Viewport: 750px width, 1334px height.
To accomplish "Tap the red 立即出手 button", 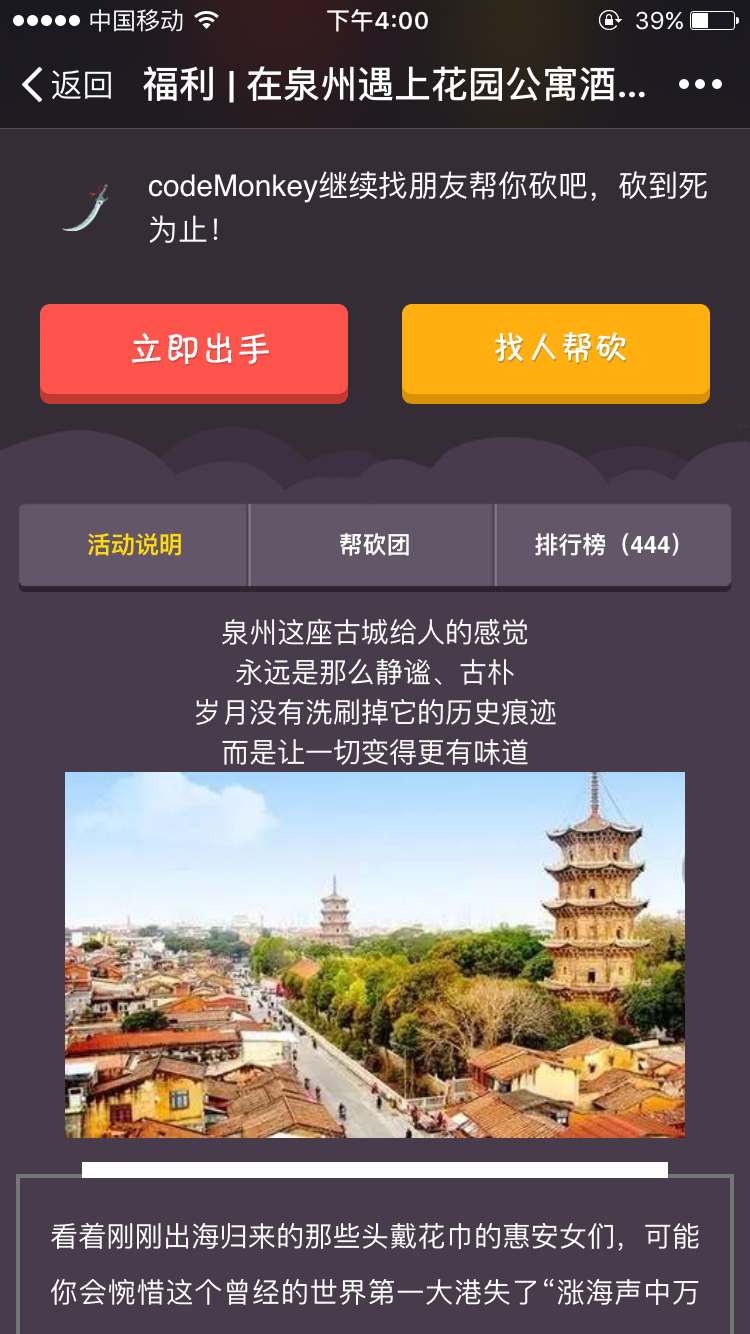I will coord(194,353).
